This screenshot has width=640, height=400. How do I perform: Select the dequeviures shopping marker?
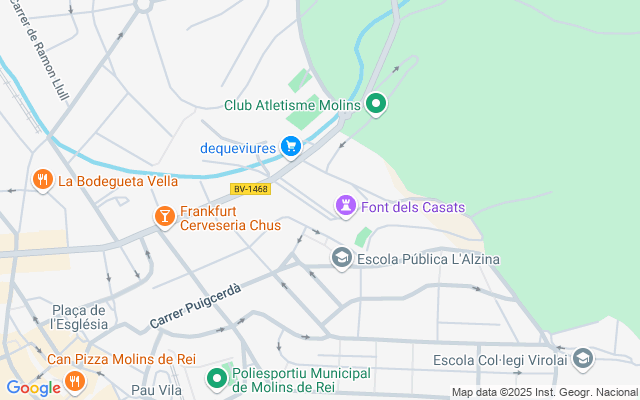pyautogui.click(x=291, y=148)
